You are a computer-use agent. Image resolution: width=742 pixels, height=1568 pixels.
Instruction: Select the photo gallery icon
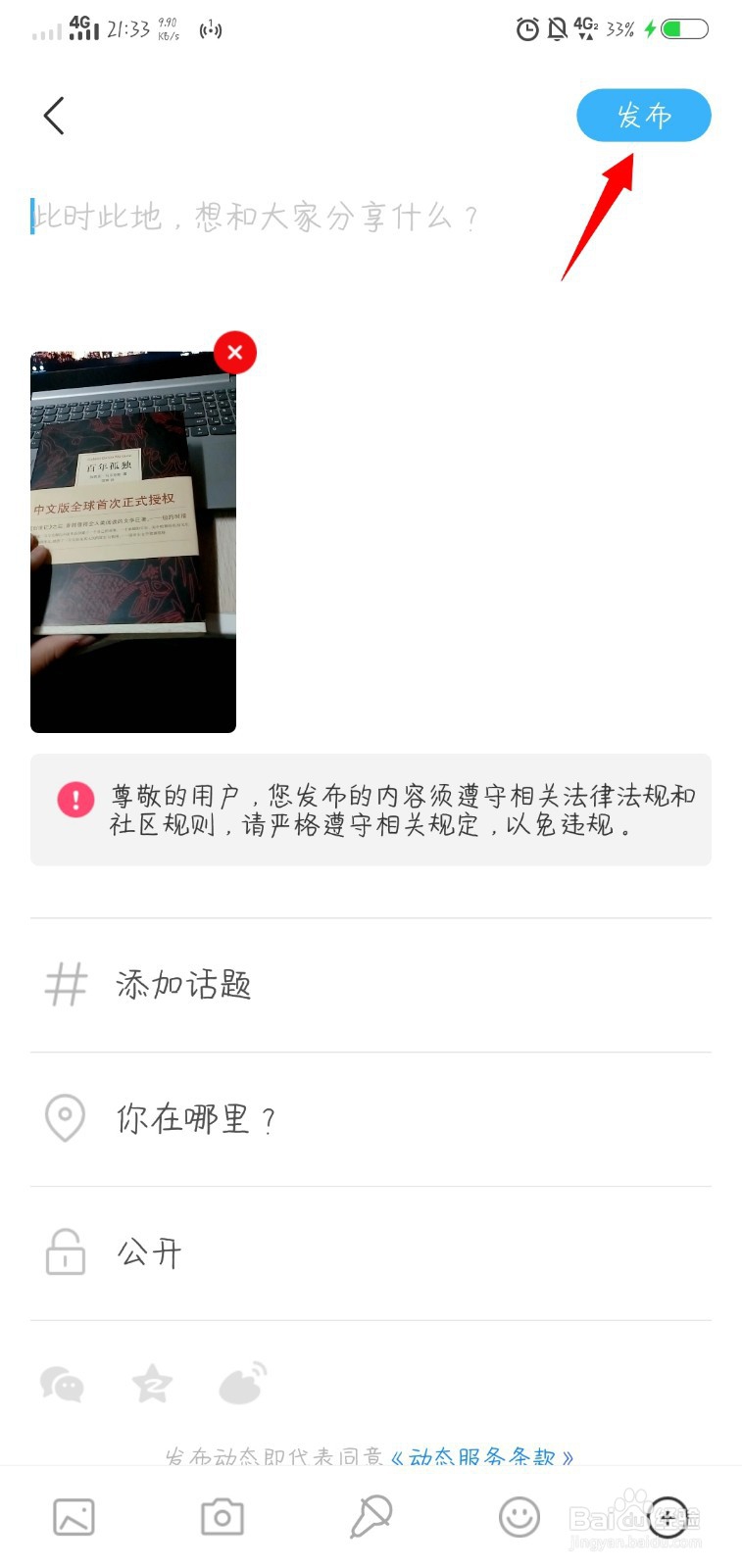tap(73, 1515)
